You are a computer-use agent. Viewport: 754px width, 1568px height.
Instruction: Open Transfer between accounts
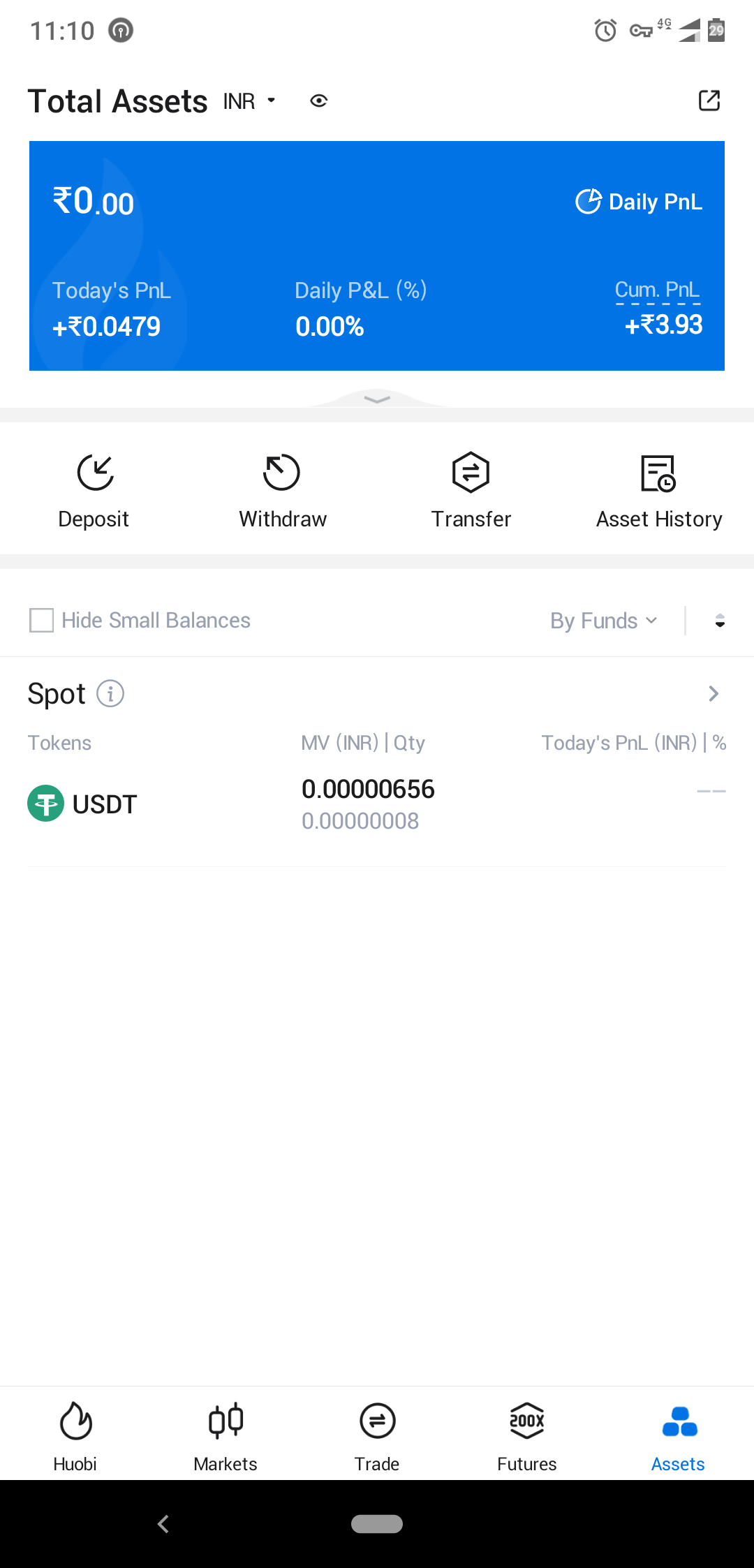click(471, 490)
